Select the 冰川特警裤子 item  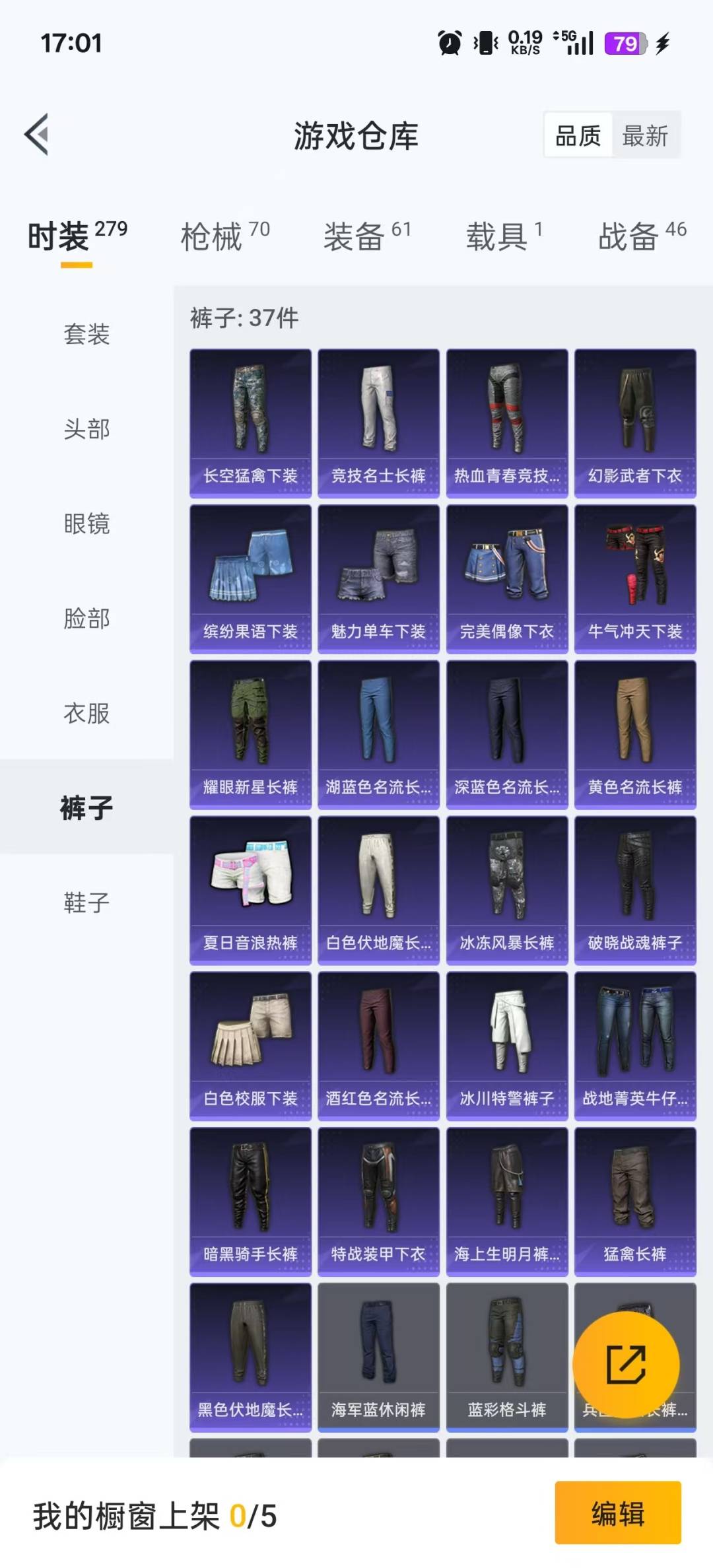(506, 1043)
